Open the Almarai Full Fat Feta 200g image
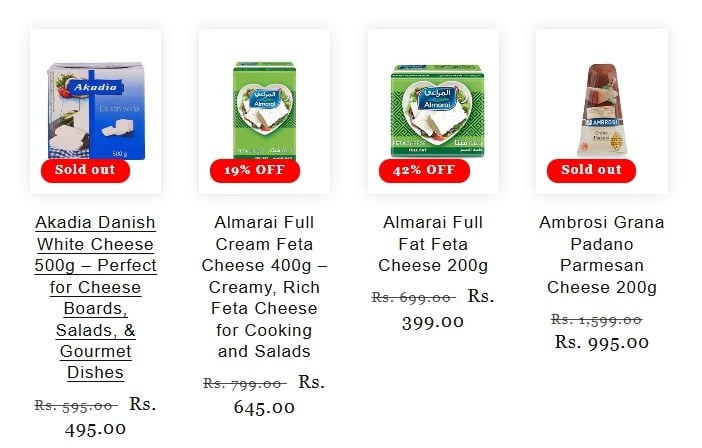Image resolution: width=702 pixels, height=448 pixels. tap(433, 108)
